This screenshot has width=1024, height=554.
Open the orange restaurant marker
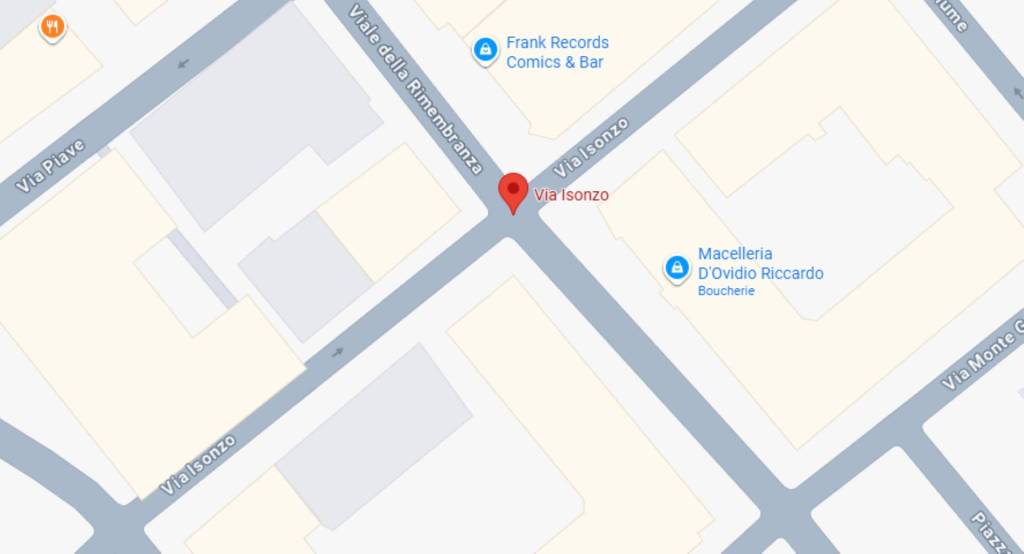[x=53, y=27]
